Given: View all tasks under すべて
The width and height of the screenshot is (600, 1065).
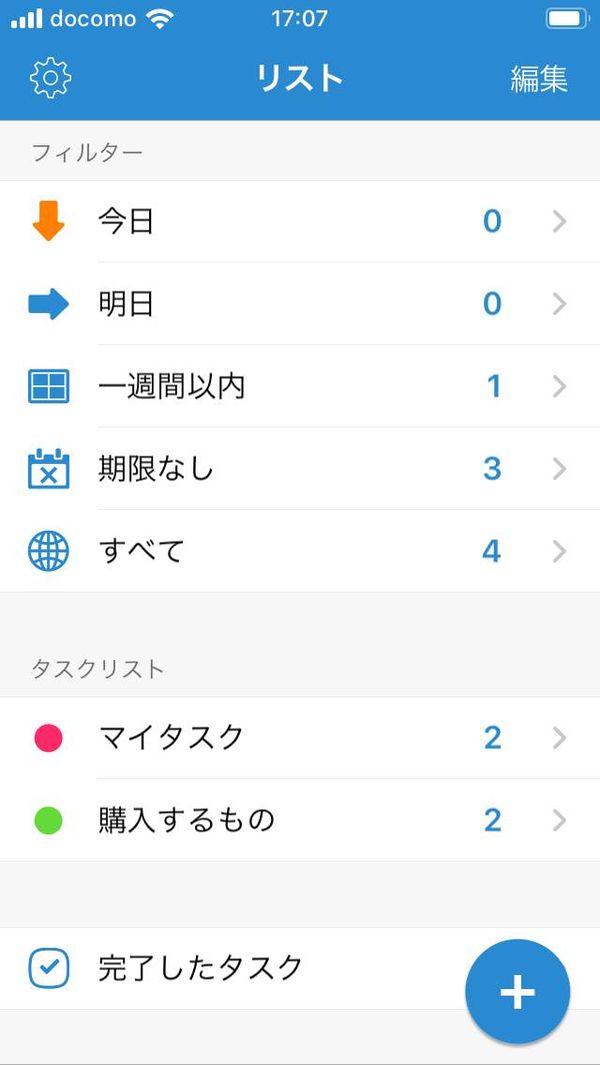Looking at the screenshot, I should pyautogui.click(x=300, y=551).
